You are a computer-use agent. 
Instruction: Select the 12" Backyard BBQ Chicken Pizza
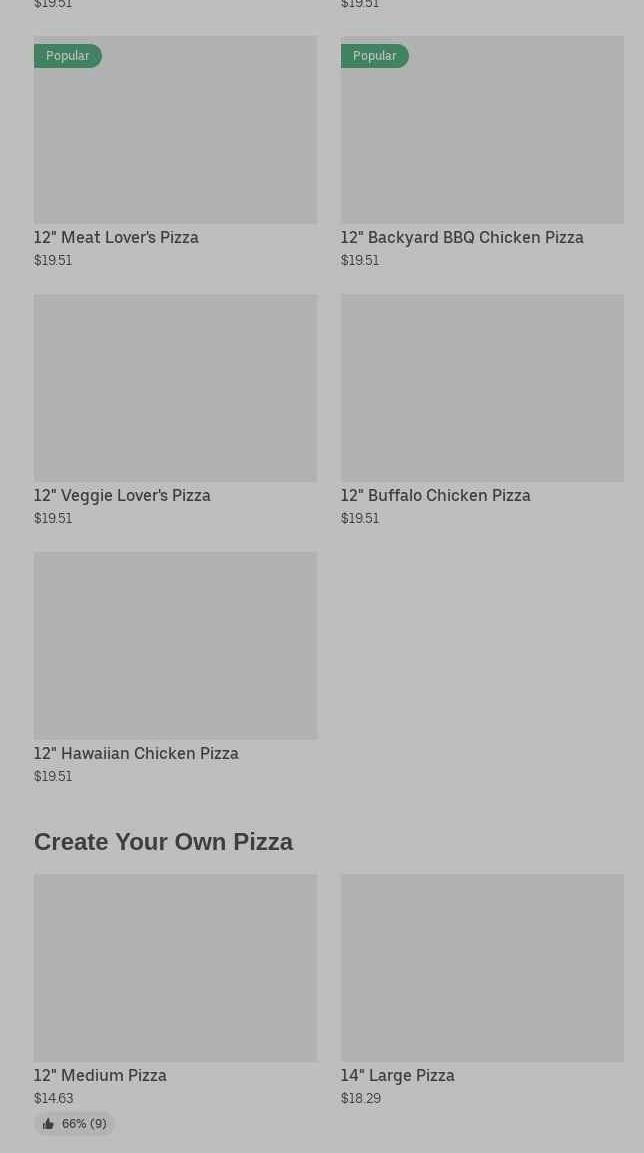coord(482,152)
